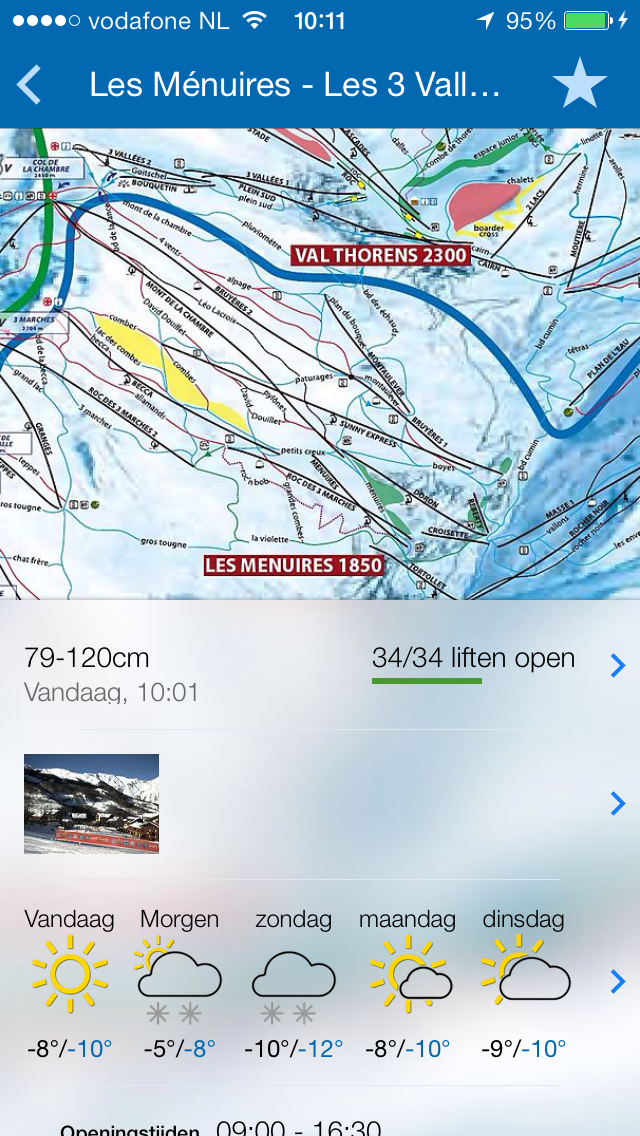The width and height of the screenshot is (640, 1136).
Task: Open the 34/34 liften open details
Action: 473,658
